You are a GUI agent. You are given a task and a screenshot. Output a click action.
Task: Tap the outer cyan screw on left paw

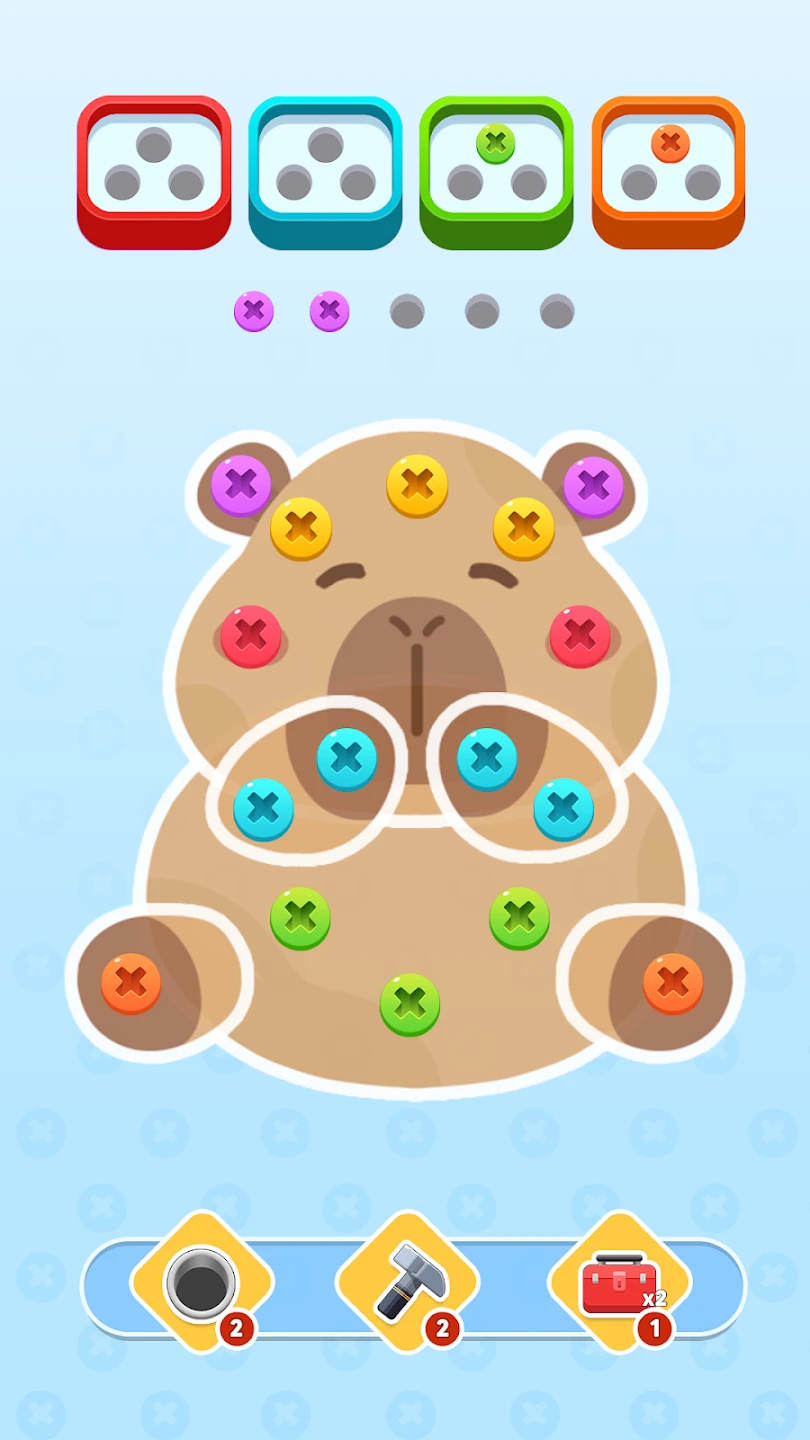click(263, 808)
